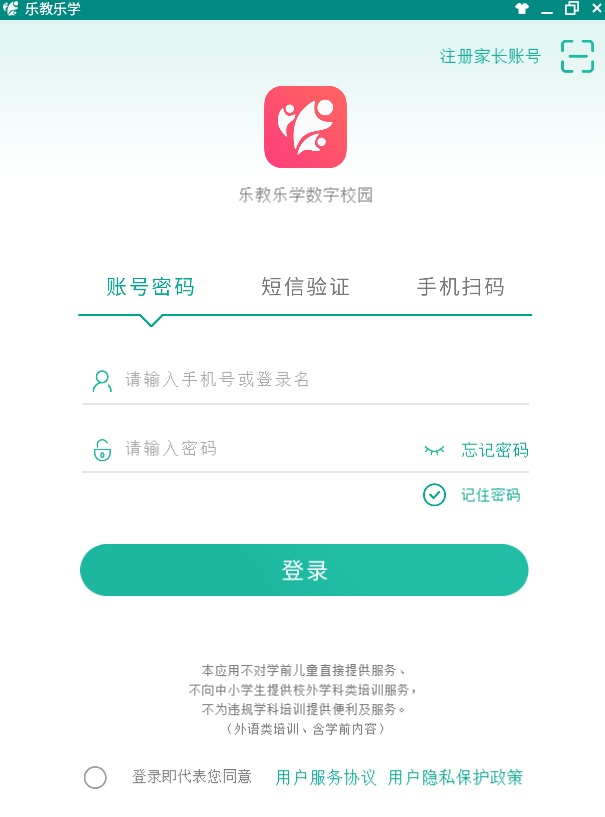Check the agreement consent circle
605x817 pixels.
pyautogui.click(x=95, y=777)
